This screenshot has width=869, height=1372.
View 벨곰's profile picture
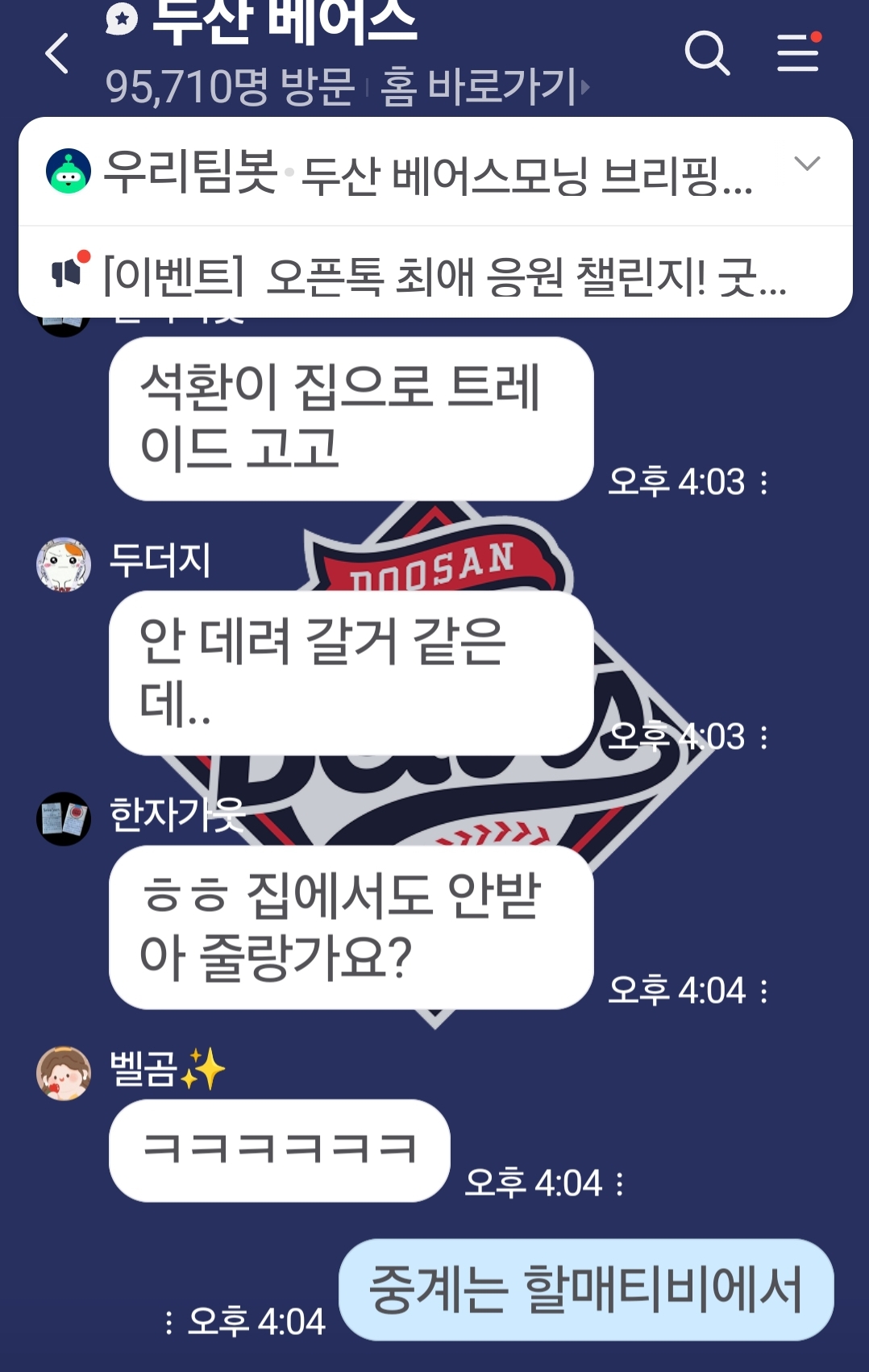point(64,1073)
